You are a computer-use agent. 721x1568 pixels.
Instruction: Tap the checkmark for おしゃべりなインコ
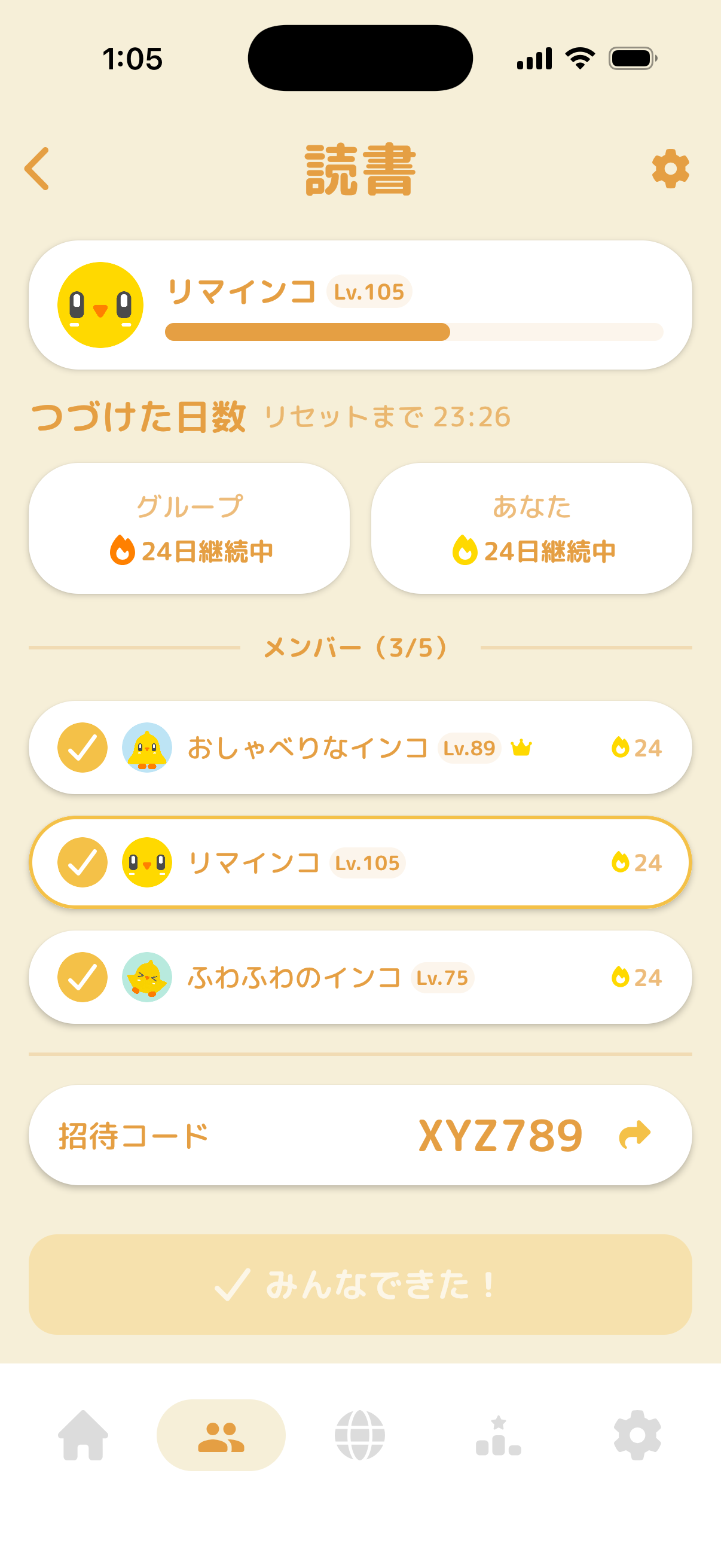point(83,748)
